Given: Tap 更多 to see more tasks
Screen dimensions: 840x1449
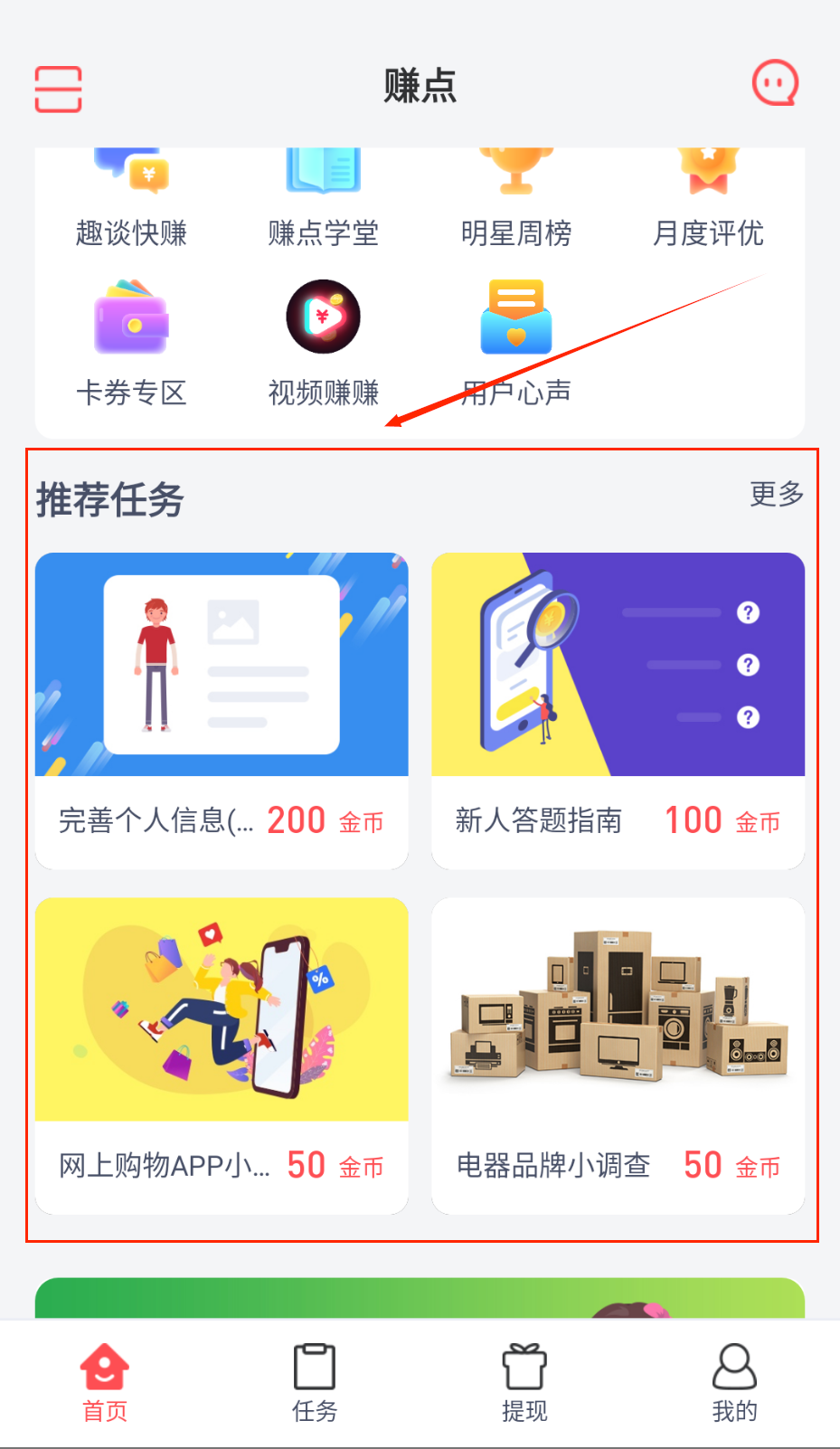Looking at the screenshot, I should click(x=777, y=494).
